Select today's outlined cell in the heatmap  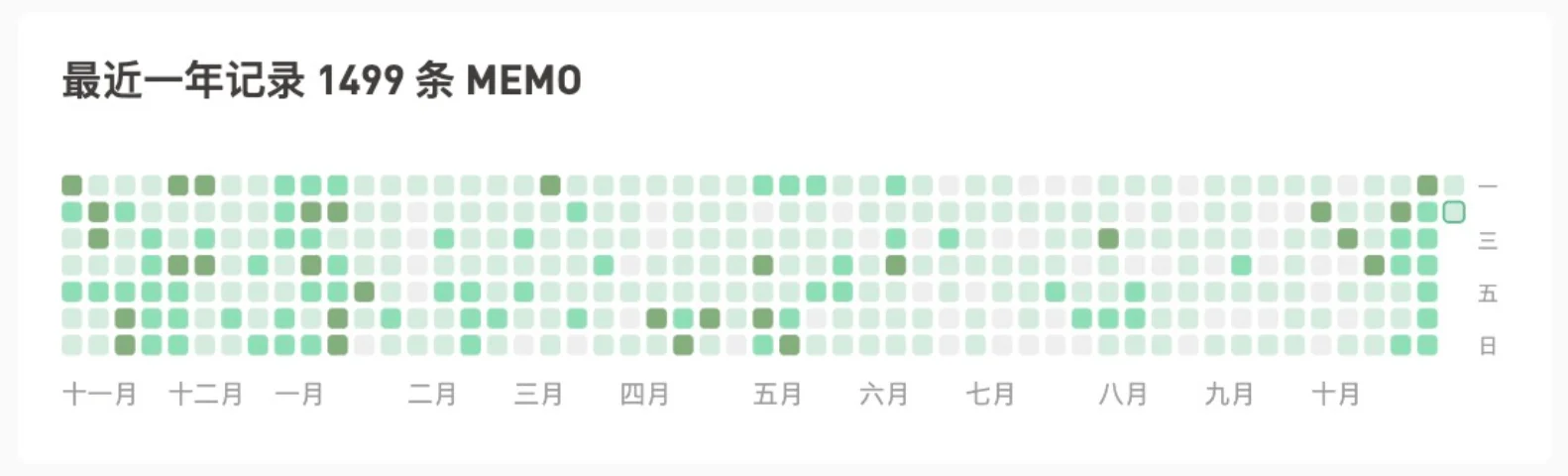(1453, 212)
